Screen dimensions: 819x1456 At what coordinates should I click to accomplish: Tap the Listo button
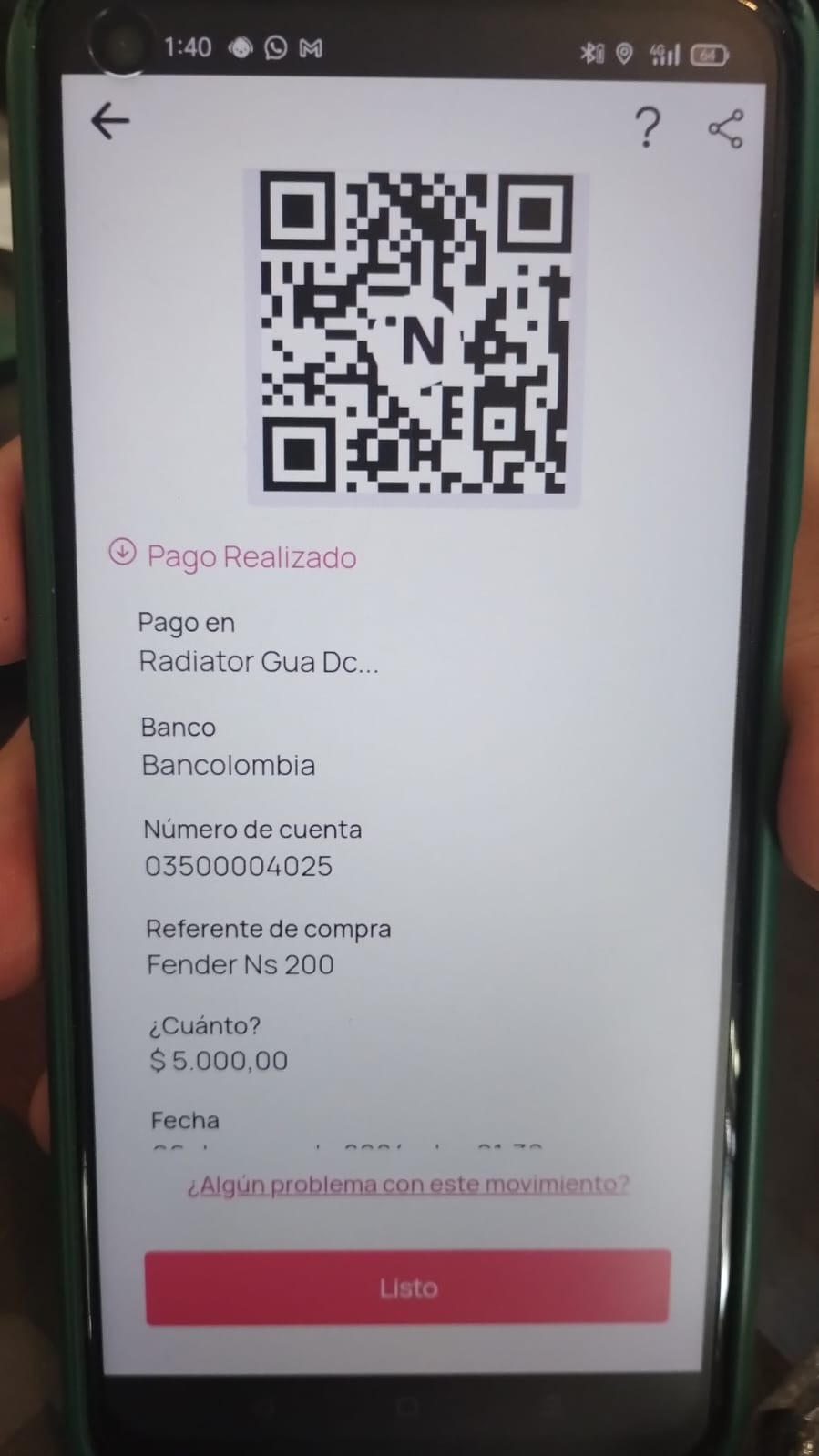[407, 1287]
